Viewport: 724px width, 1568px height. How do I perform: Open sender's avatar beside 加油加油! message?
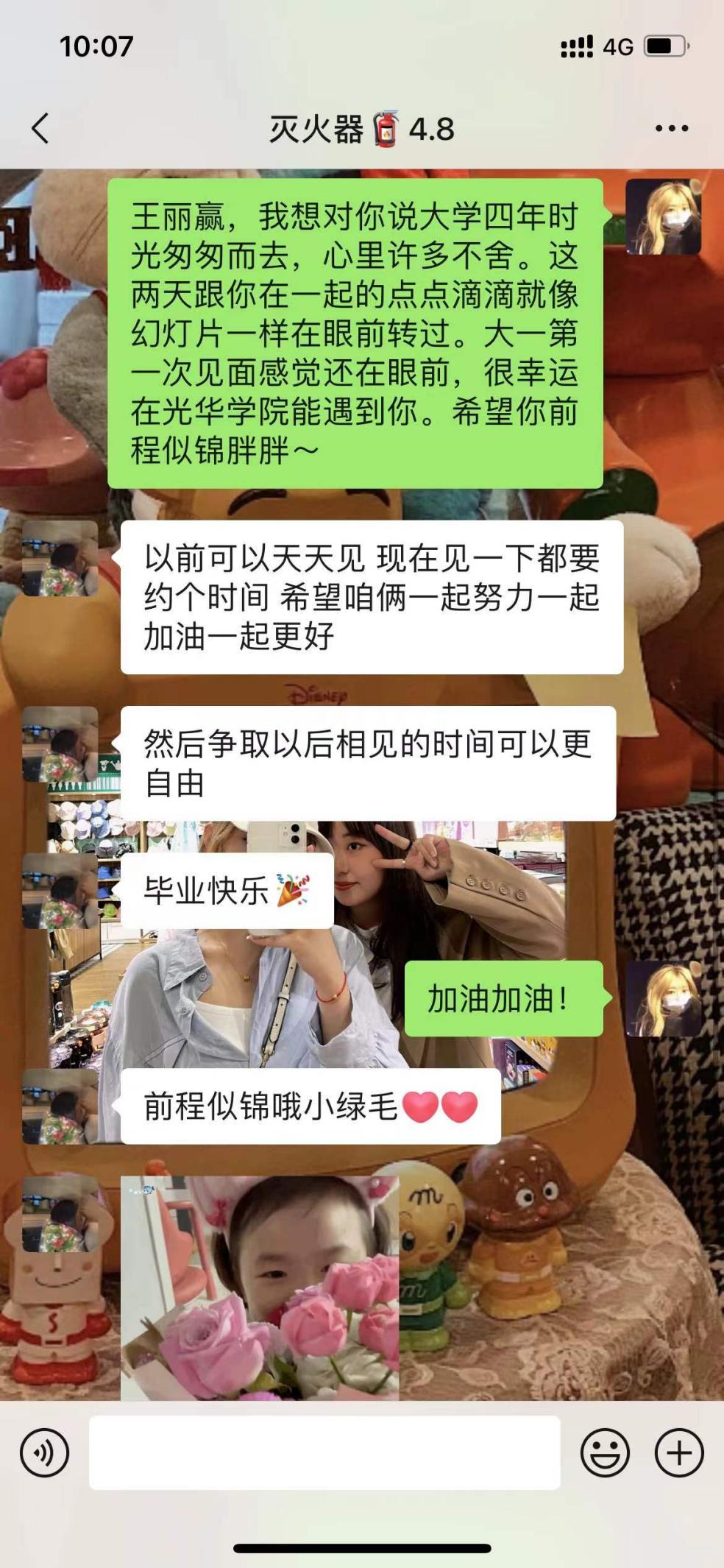pyautogui.click(x=663, y=999)
